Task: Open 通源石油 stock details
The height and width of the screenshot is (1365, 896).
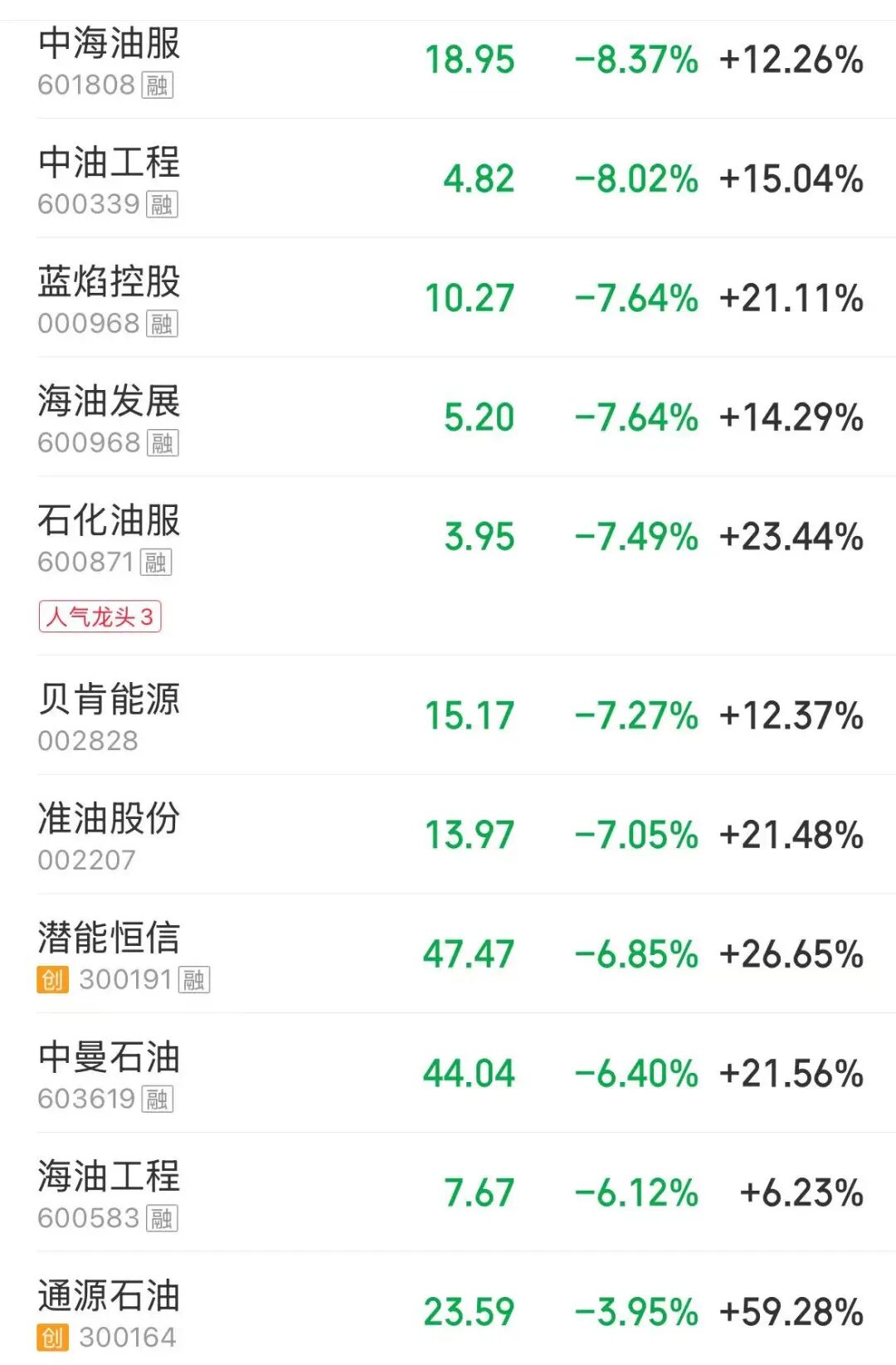Action: point(109,1297)
